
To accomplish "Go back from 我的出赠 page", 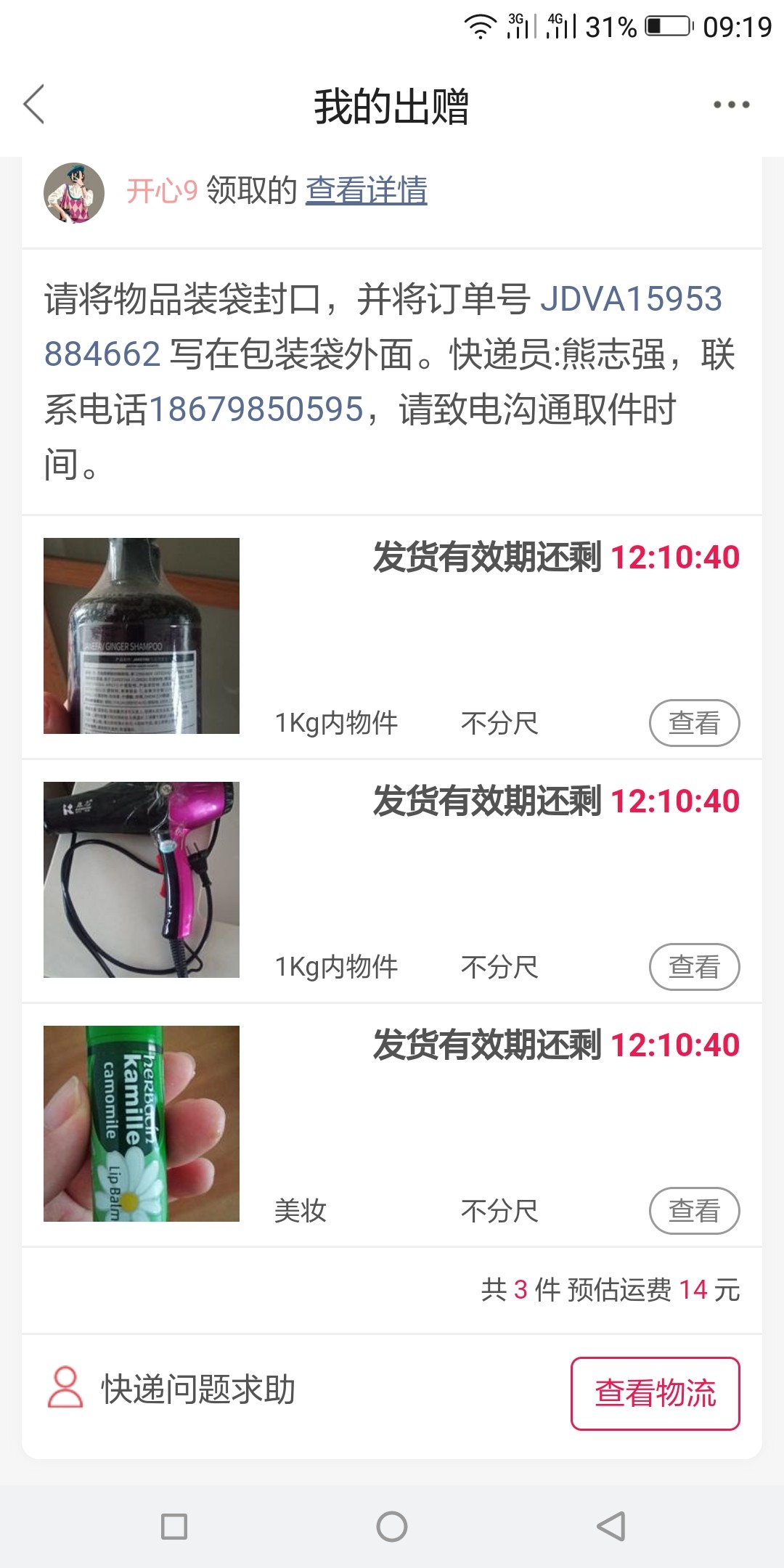I will tap(34, 105).
